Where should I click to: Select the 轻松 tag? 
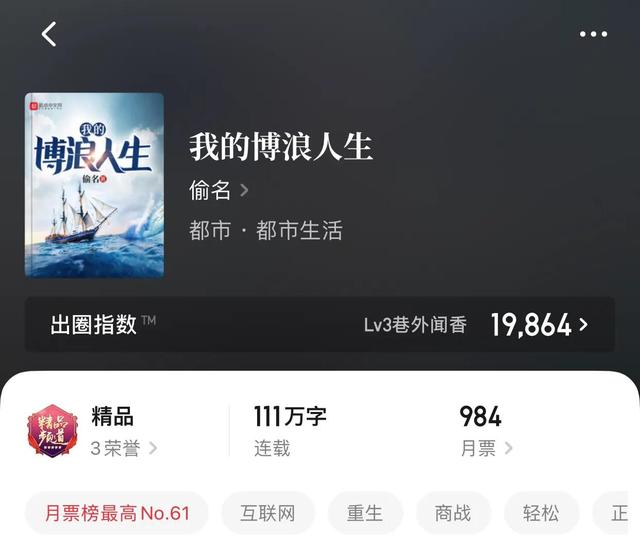click(541, 513)
